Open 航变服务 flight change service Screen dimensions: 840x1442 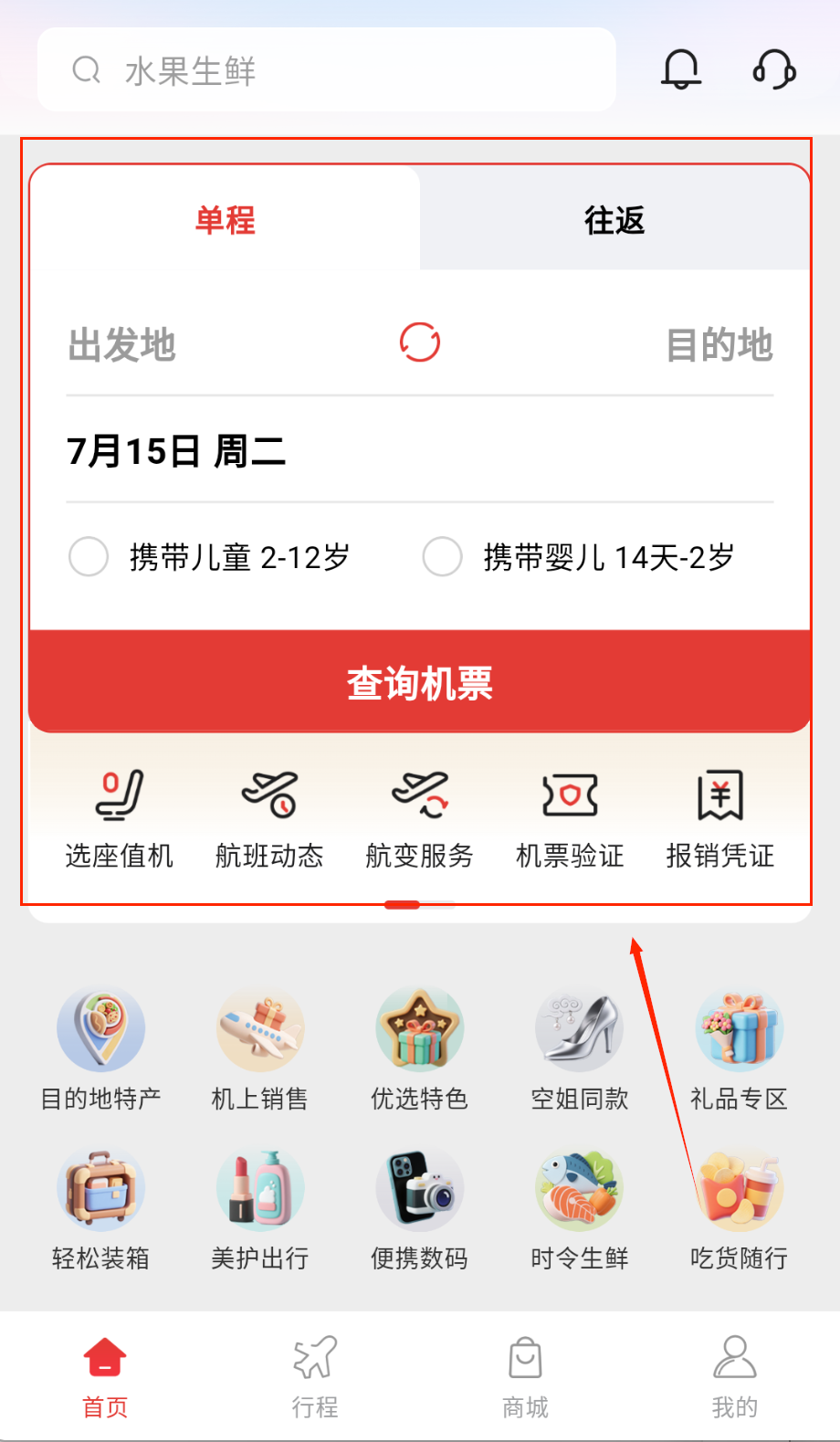[x=420, y=817]
